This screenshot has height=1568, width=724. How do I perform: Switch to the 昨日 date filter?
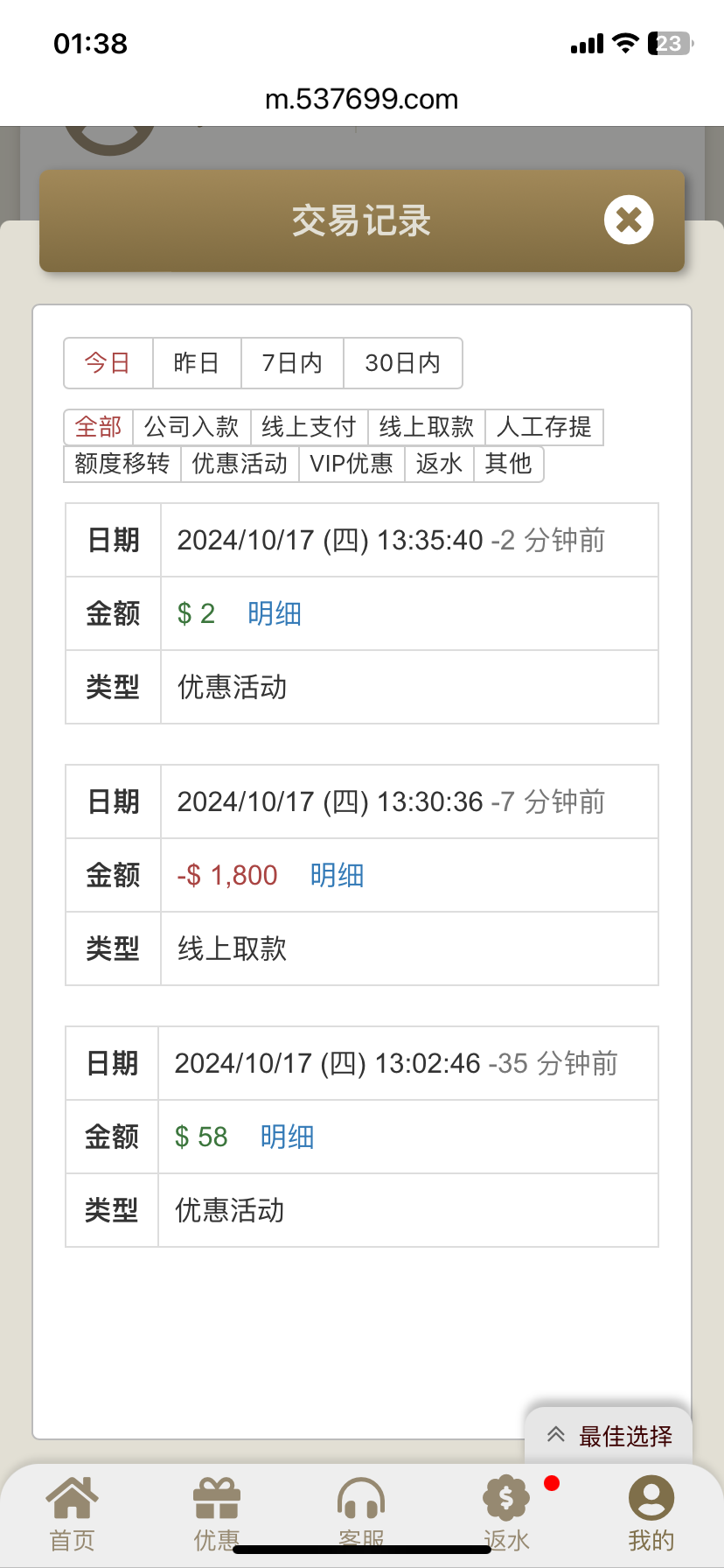point(197,363)
